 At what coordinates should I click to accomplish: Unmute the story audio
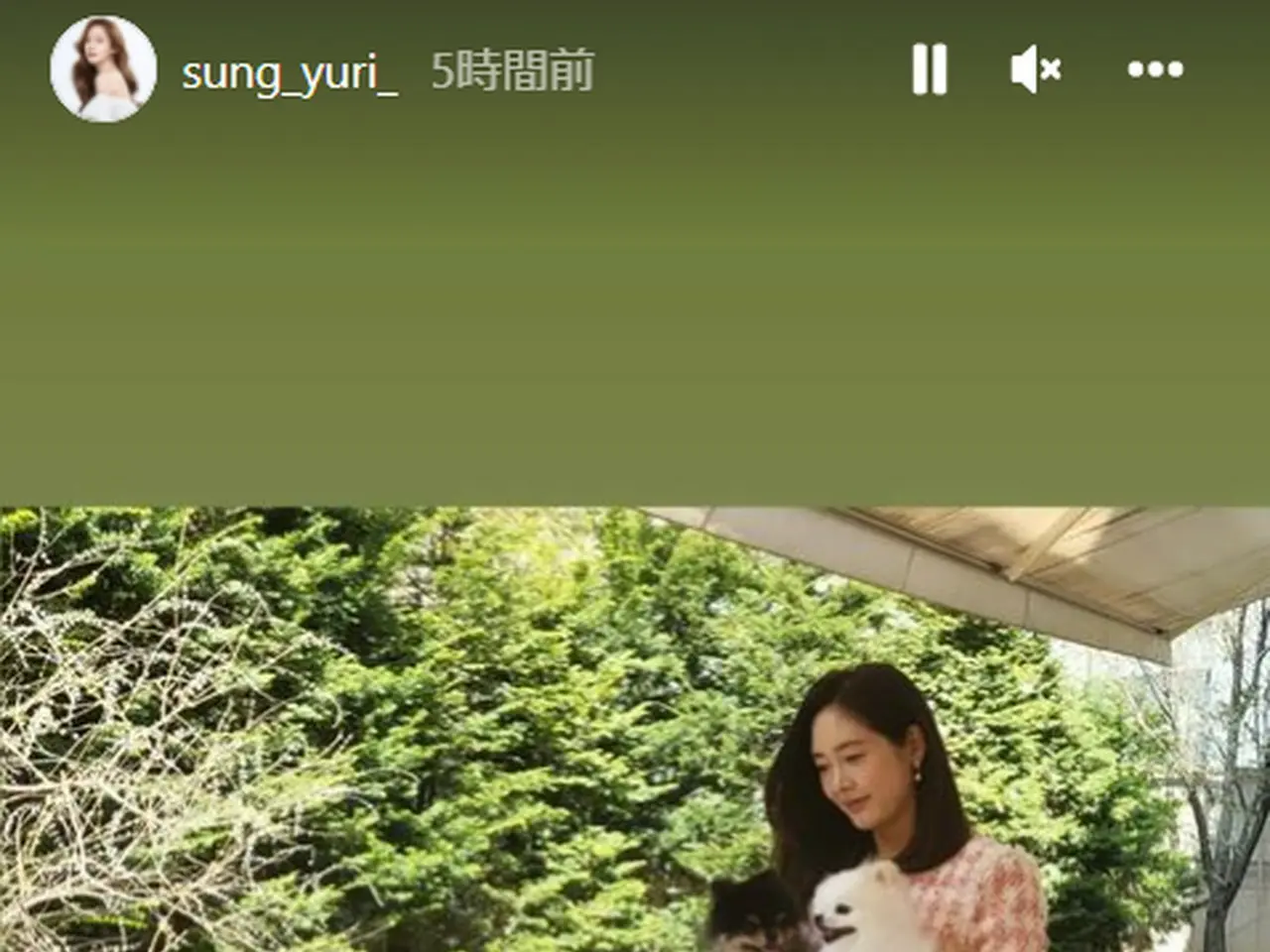[1036, 69]
